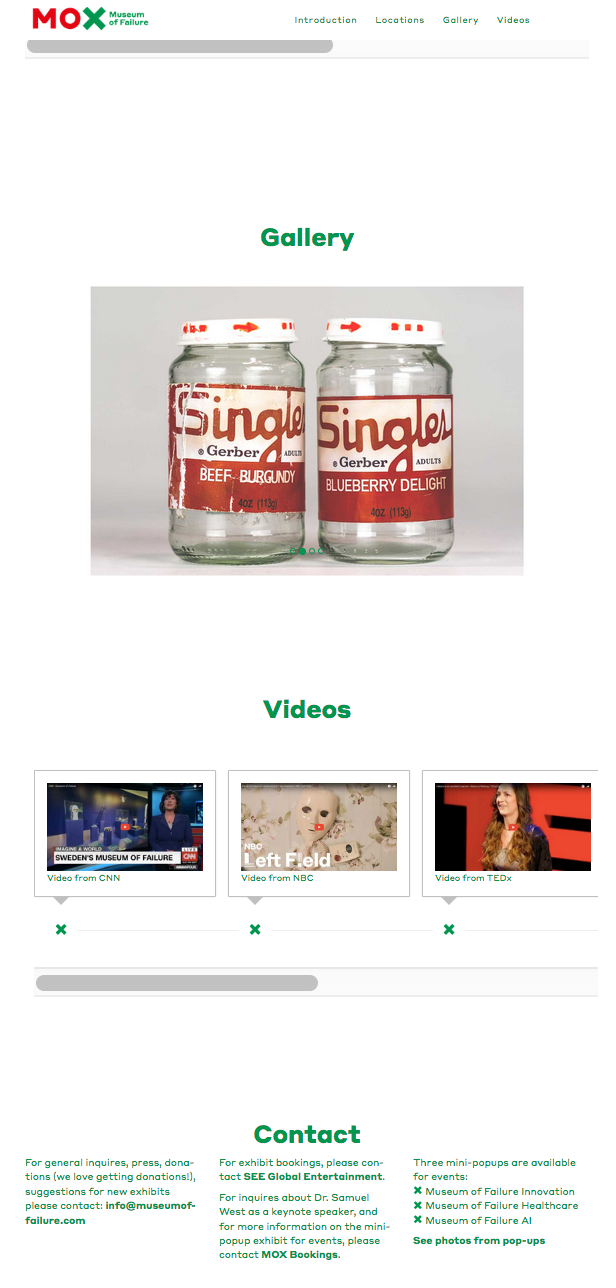616x1288 pixels.
Task: Open the Introduction nav link
Action: pos(325,20)
